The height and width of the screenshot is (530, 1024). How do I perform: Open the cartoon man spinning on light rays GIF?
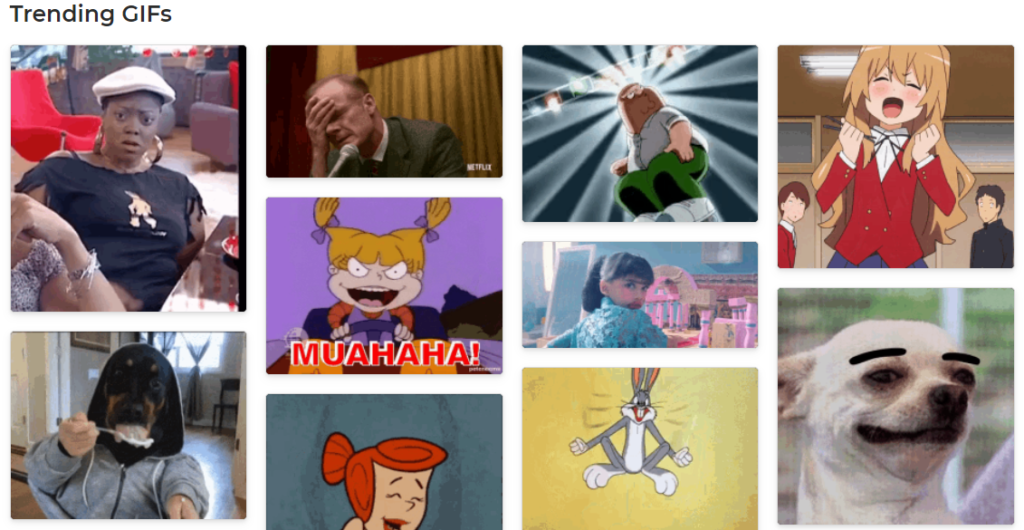639,133
